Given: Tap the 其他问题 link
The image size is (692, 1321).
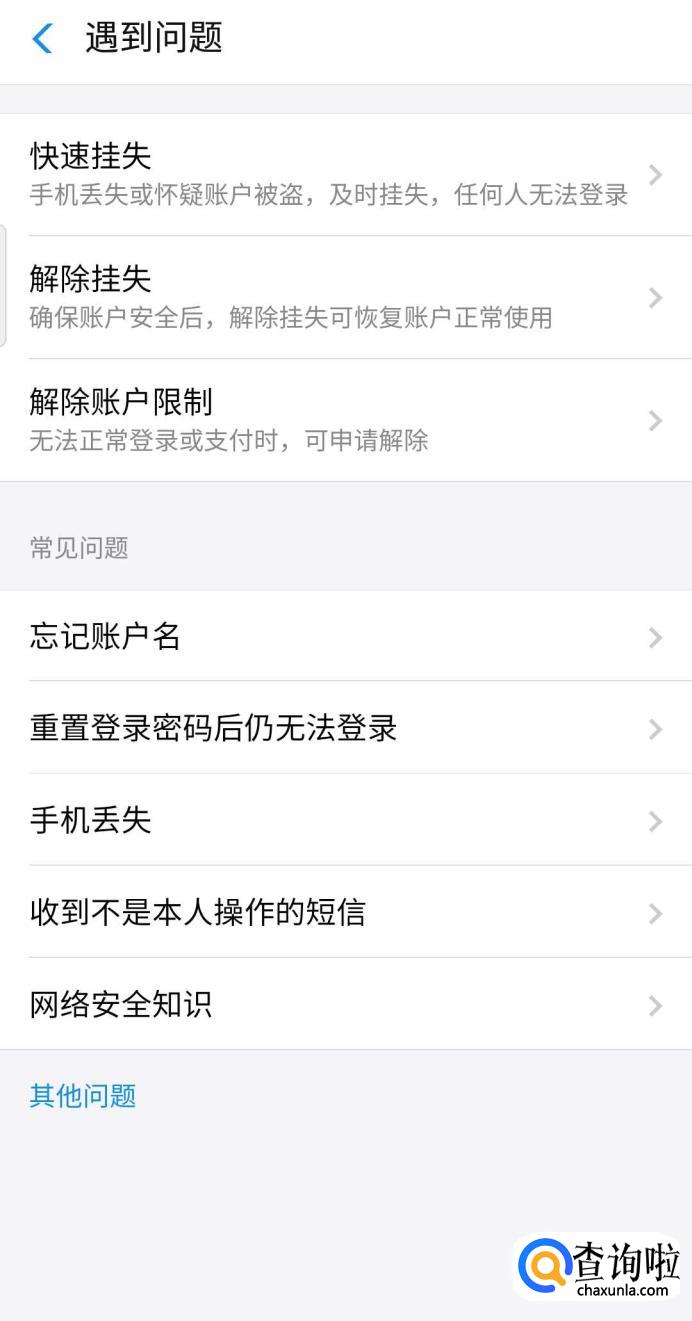Looking at the screenshot, I should click(x=83, y=1096).
